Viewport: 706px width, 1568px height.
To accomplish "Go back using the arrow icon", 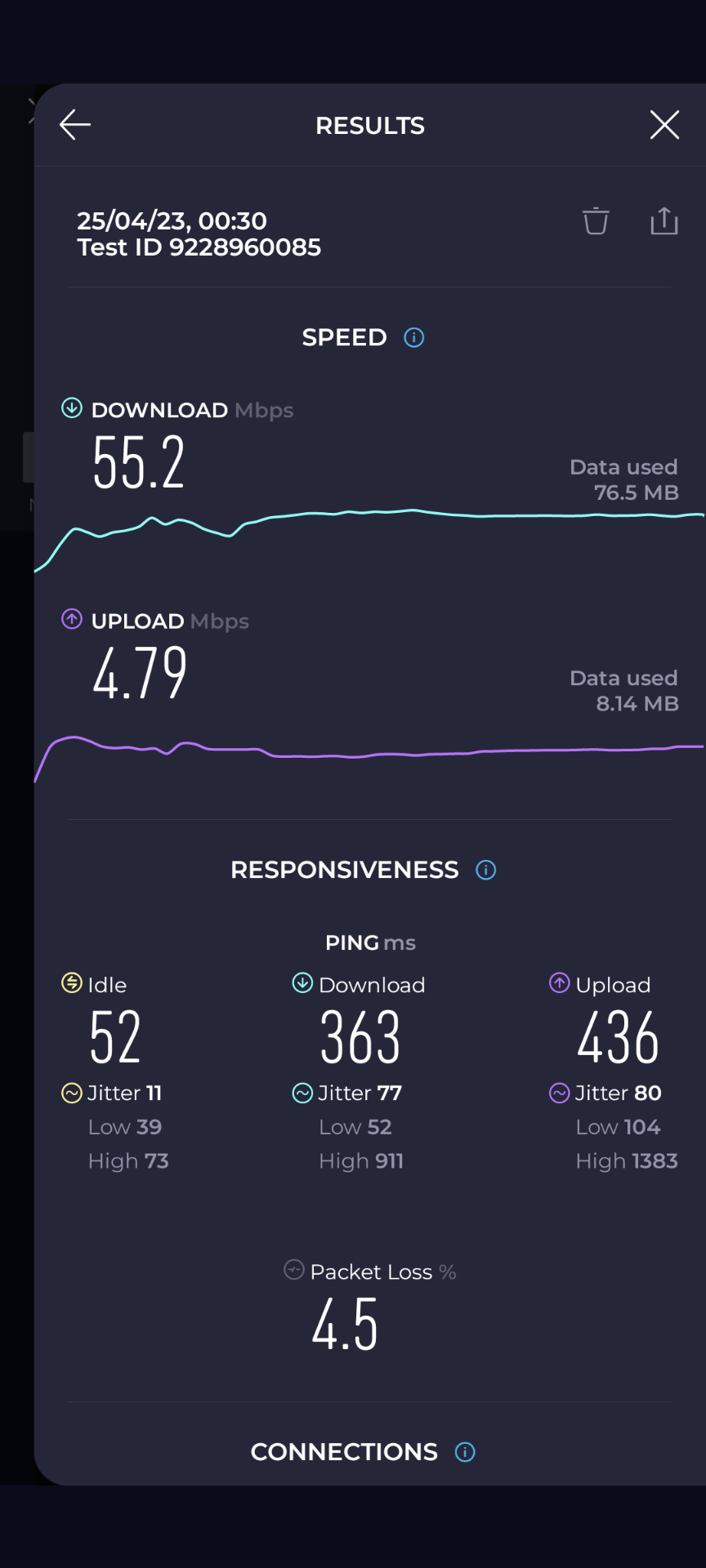I will pos(75,125).
